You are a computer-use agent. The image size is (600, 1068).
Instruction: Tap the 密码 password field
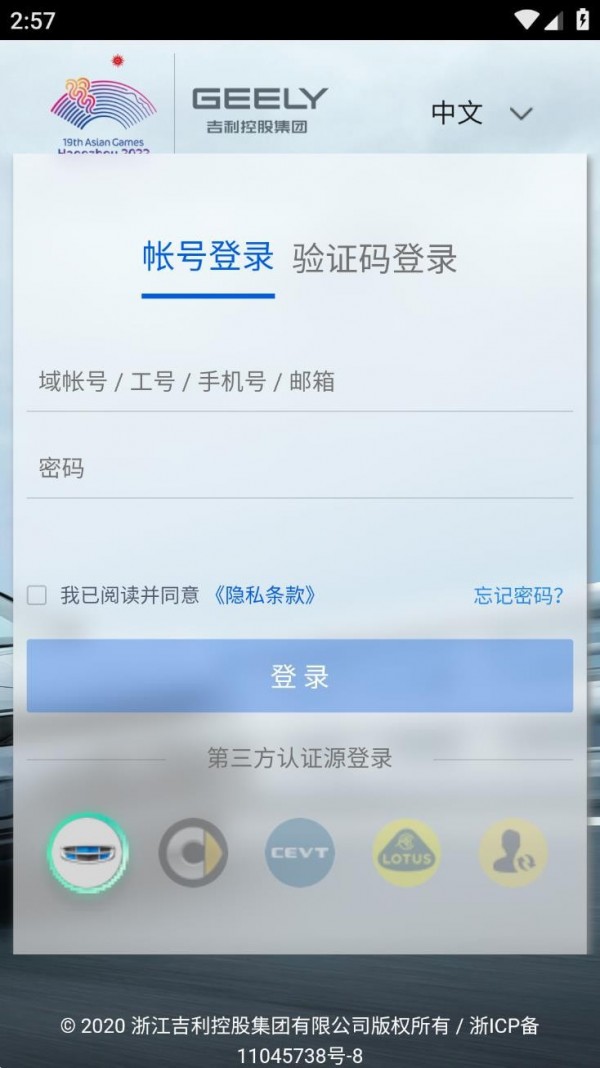(300, 468)
